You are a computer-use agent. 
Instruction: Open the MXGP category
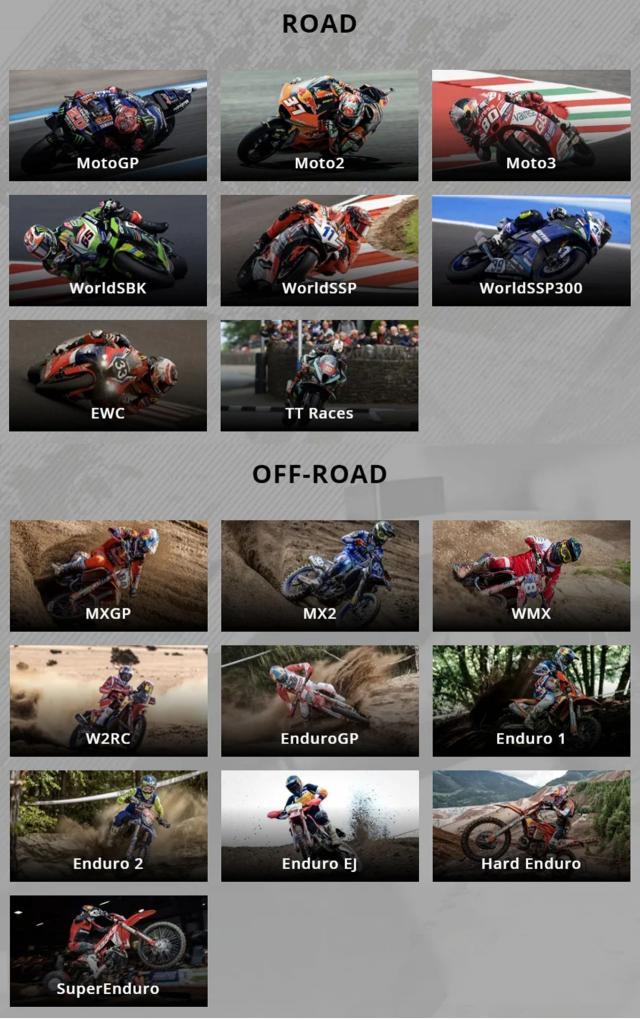[108, 575]
